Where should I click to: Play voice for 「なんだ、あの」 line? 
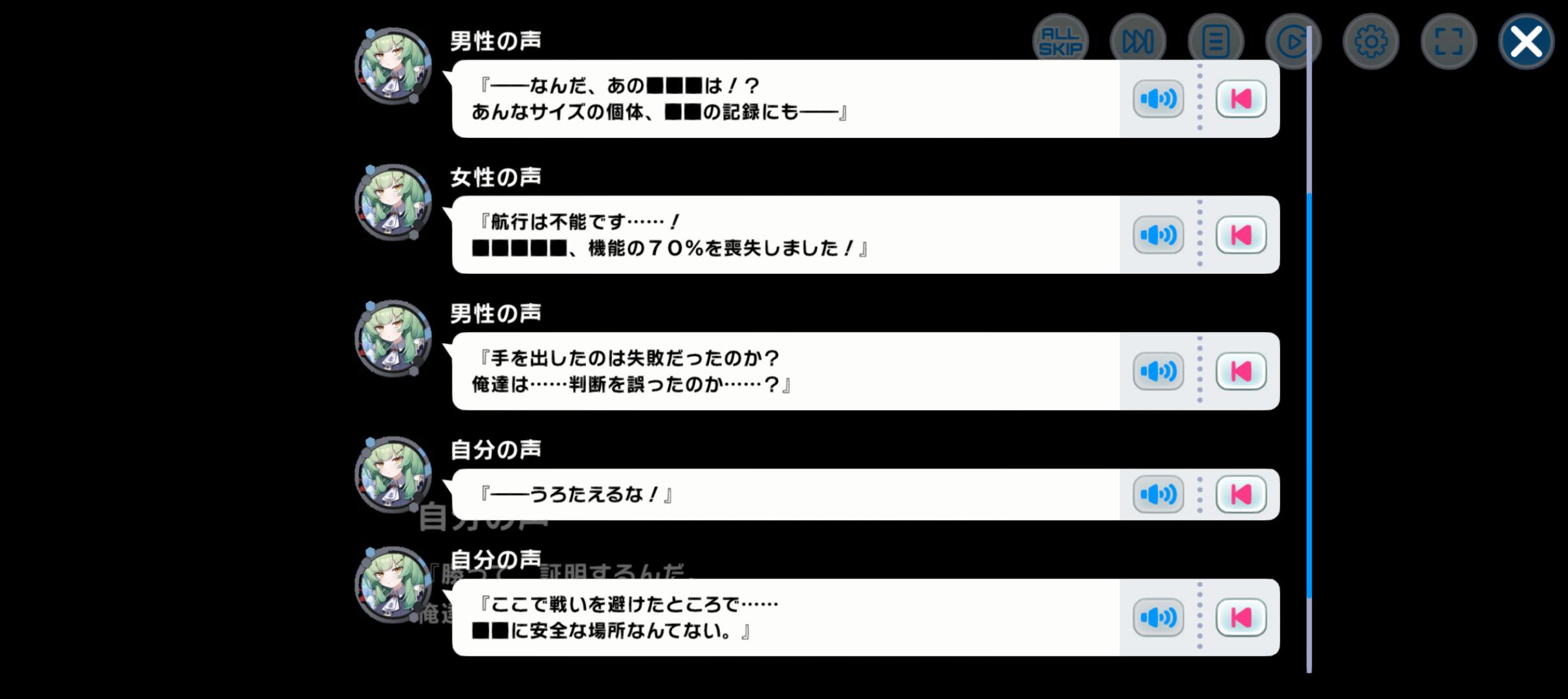tap(1158, 99)
